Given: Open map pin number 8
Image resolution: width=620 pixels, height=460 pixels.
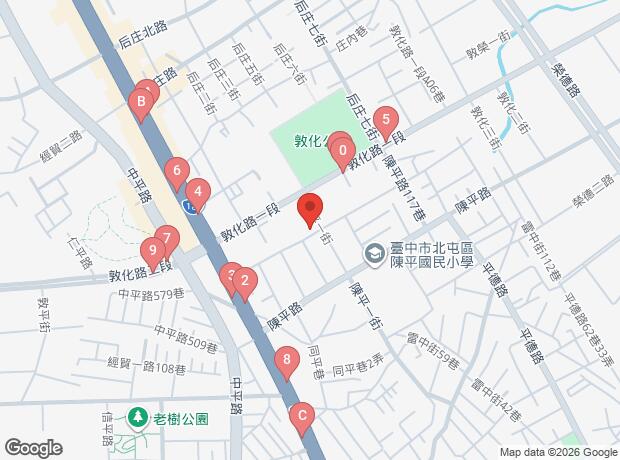Looking at the screenshot, I should pyautogui.click(x=287, y=360).
